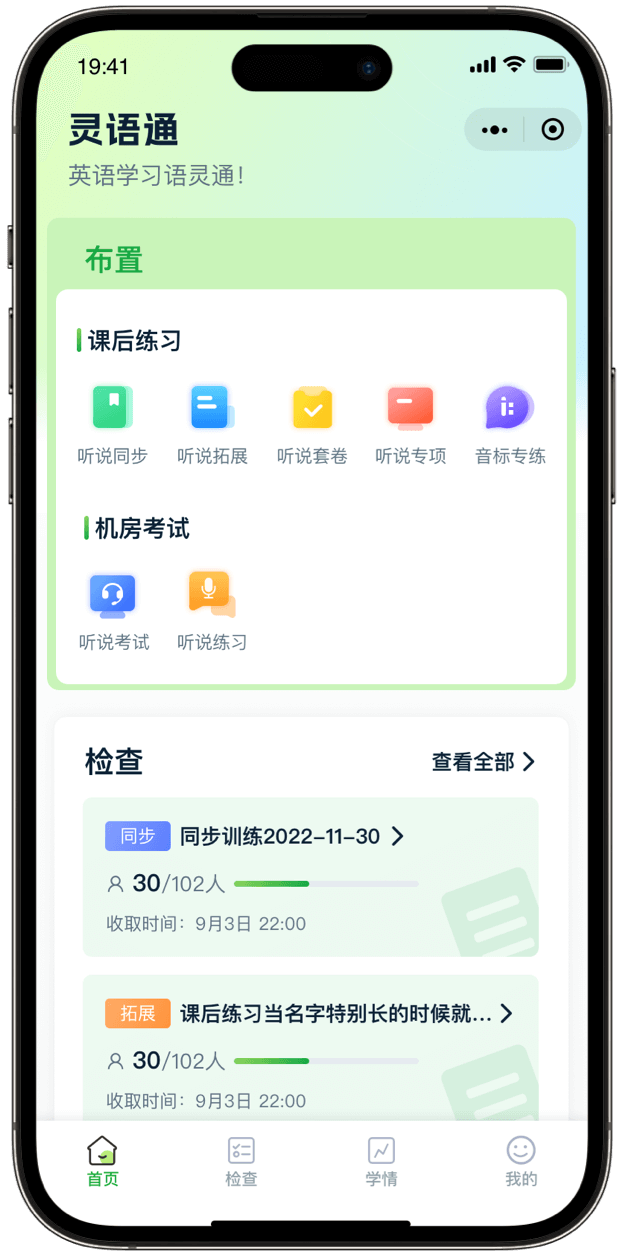624x1256 pixels.
Task: Switch to the 检查 tab
Action: tap(241, 1162)
